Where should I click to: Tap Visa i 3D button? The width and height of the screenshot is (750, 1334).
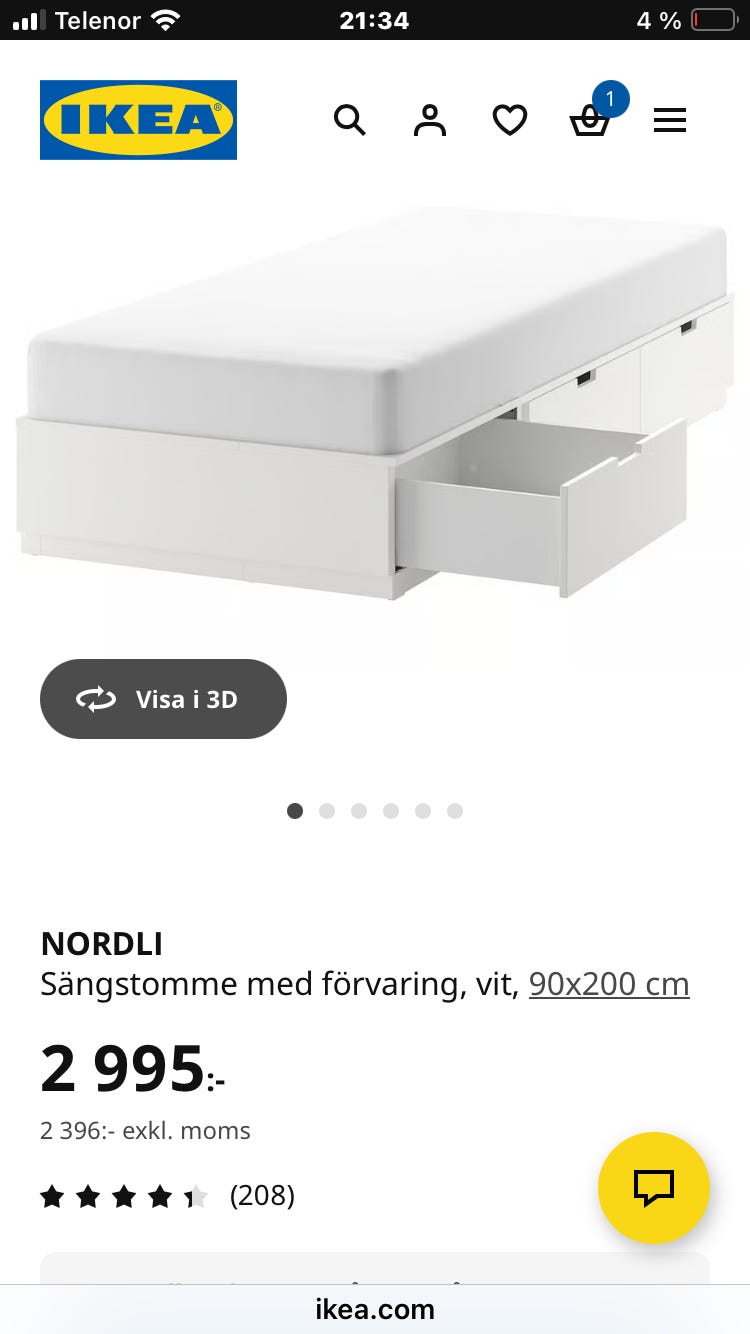tap(163, 699)
